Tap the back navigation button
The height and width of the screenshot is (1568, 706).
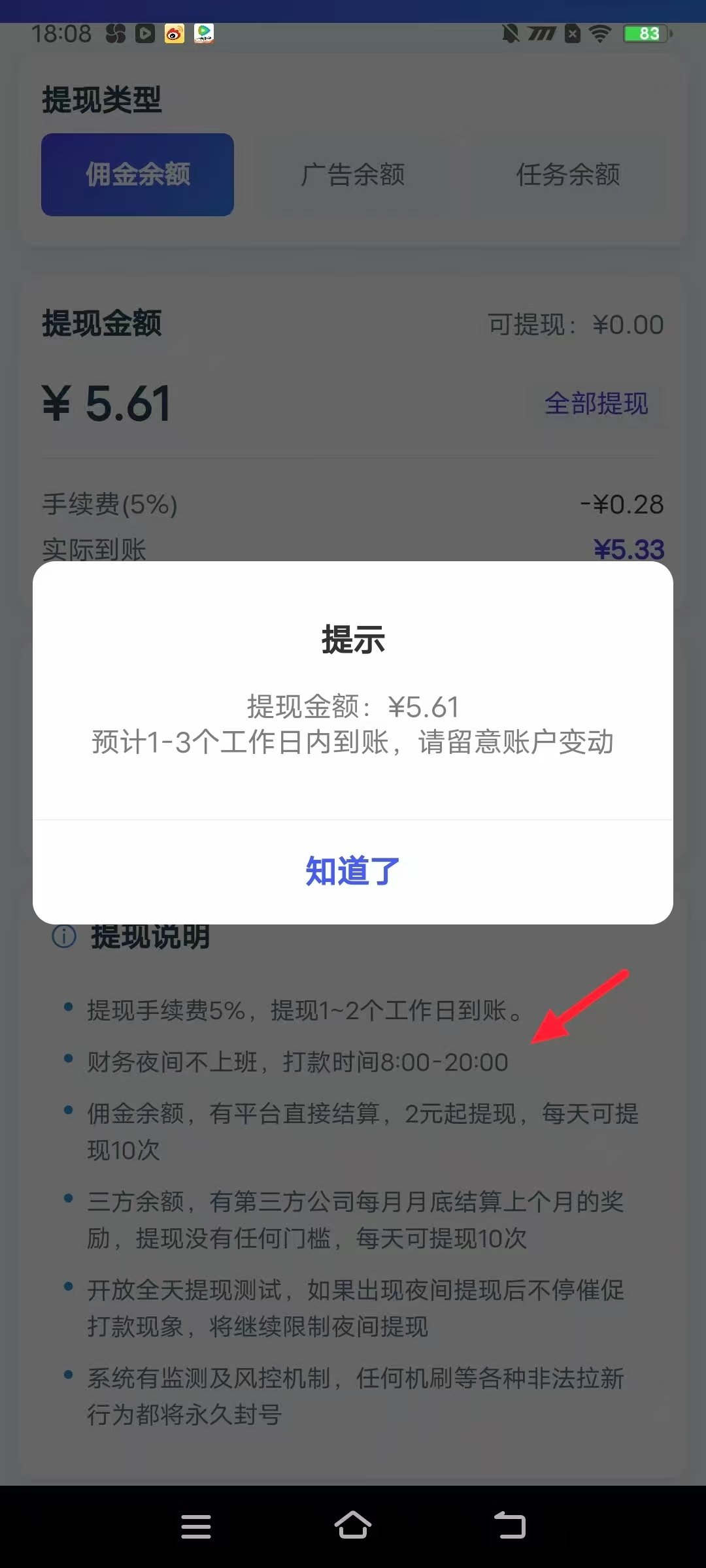[510, 1527]
